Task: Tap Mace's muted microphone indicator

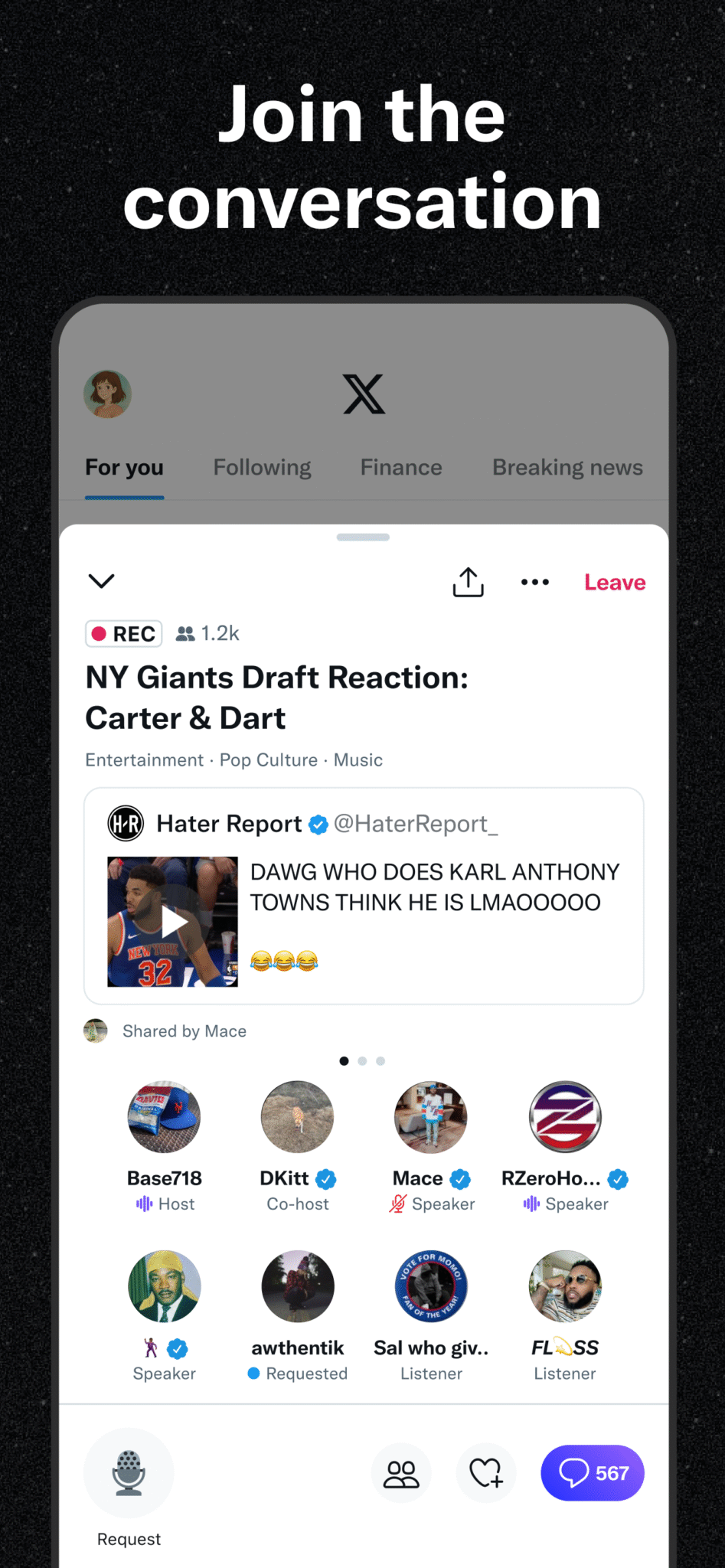Action: click(397, 1204)
